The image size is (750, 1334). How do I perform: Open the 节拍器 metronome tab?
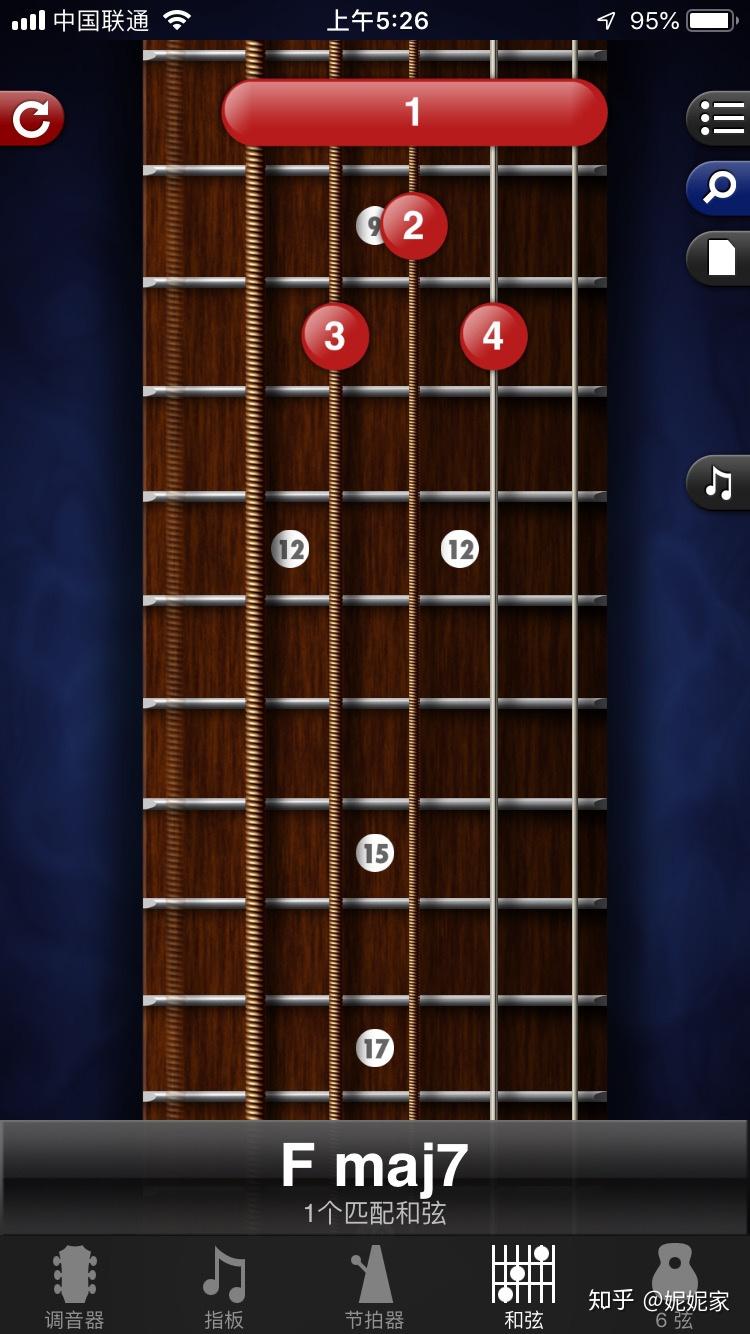pos(374,1286)
